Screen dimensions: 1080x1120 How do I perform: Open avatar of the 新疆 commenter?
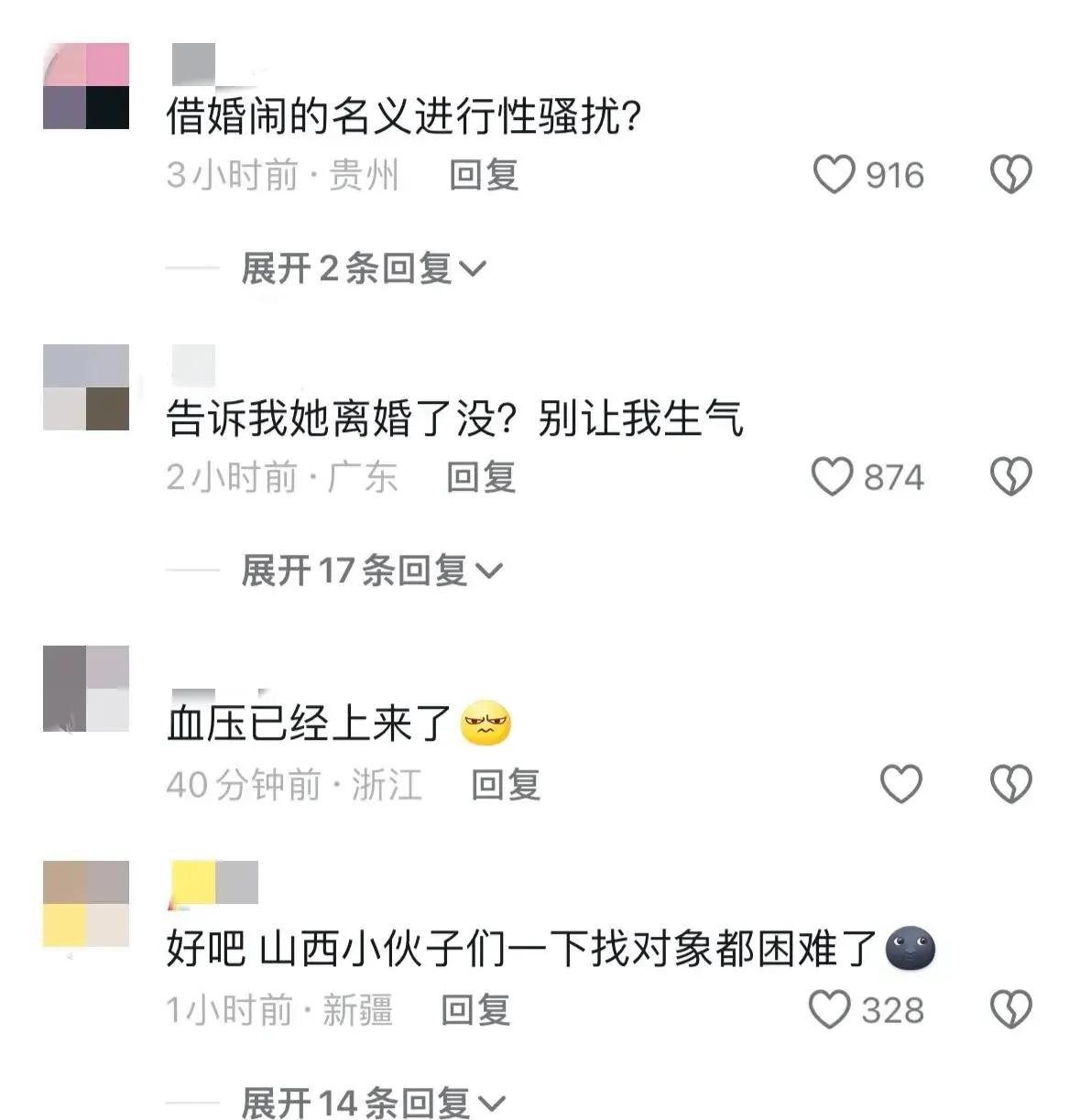(86, 904)
